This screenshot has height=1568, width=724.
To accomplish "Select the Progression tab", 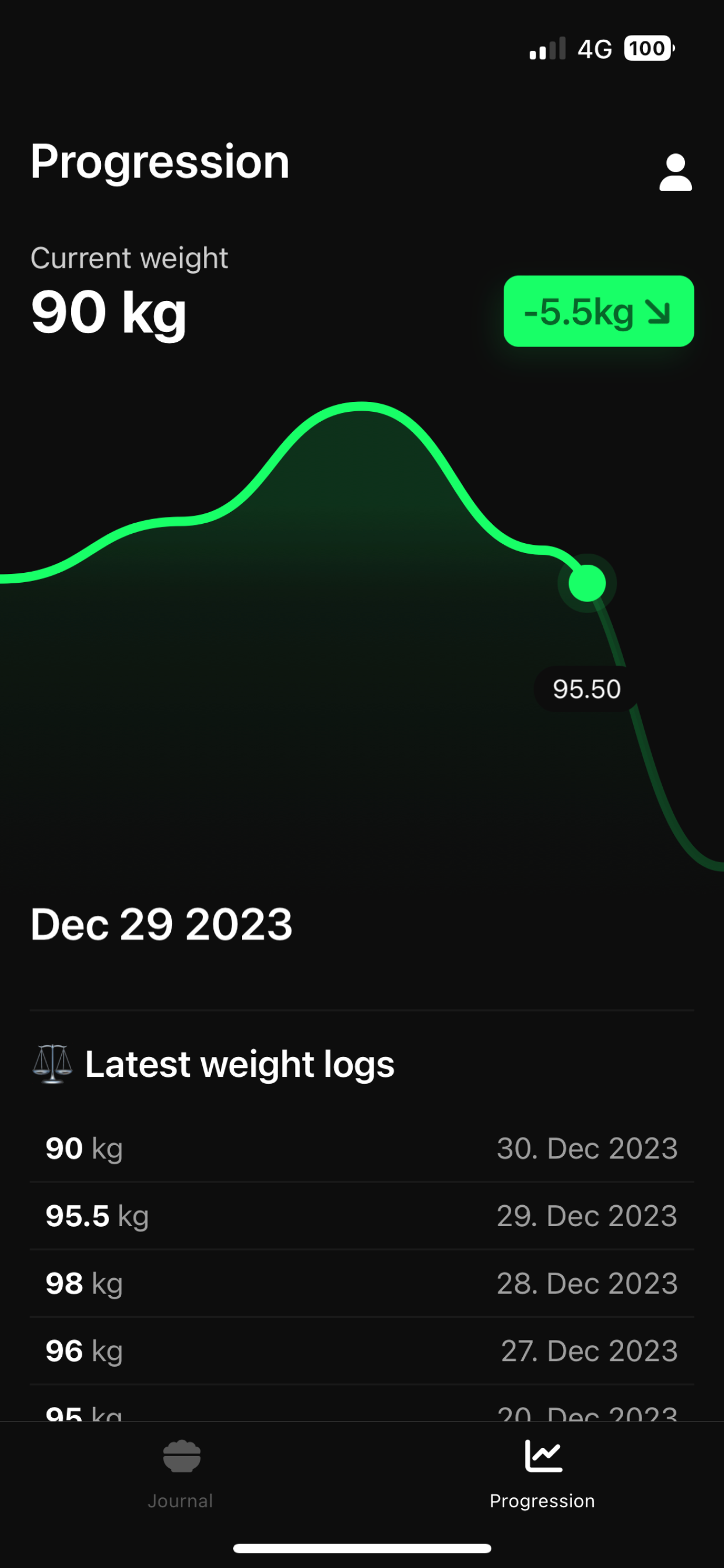I will click(x=542, y=1471).
